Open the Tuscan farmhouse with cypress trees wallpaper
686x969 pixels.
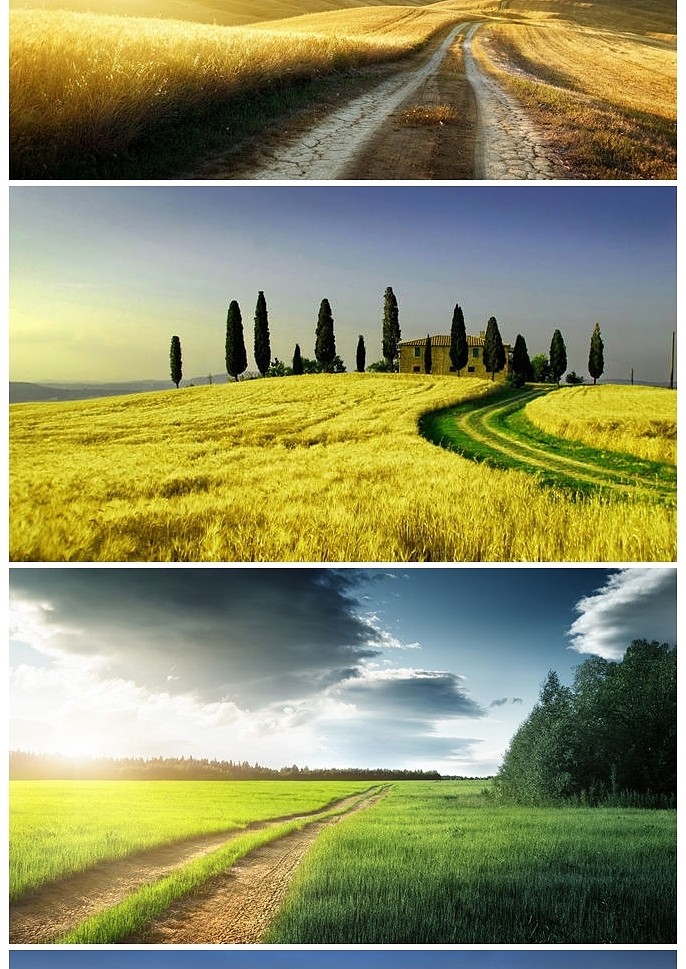(x=342, y=373)
